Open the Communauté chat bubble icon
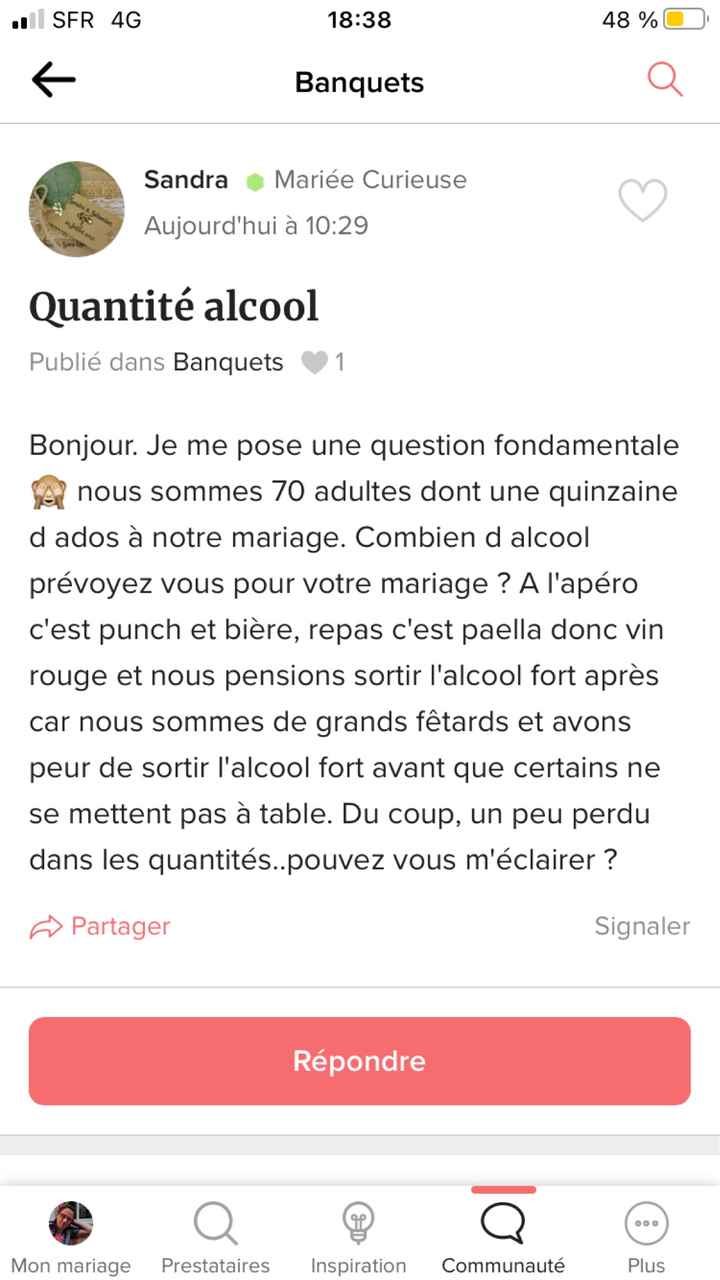 click(x=502, y=1222)
